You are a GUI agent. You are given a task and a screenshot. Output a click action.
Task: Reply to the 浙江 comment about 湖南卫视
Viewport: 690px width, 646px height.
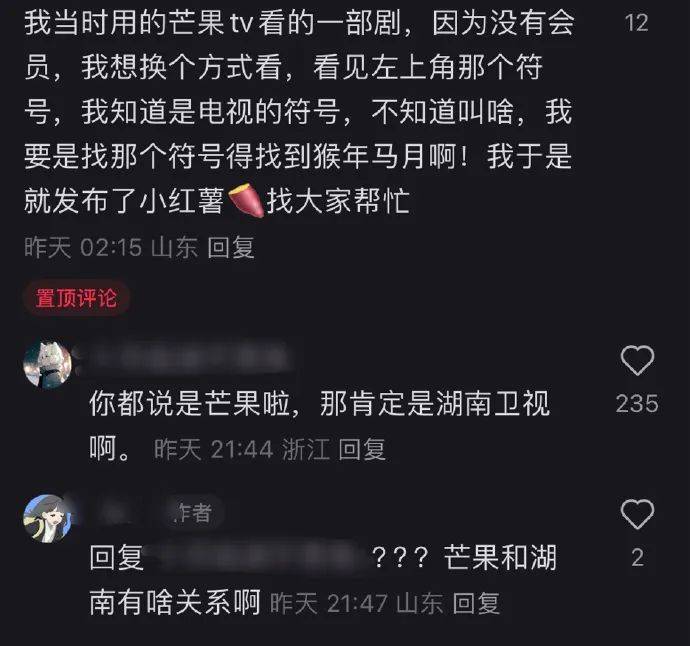(362, 450)
